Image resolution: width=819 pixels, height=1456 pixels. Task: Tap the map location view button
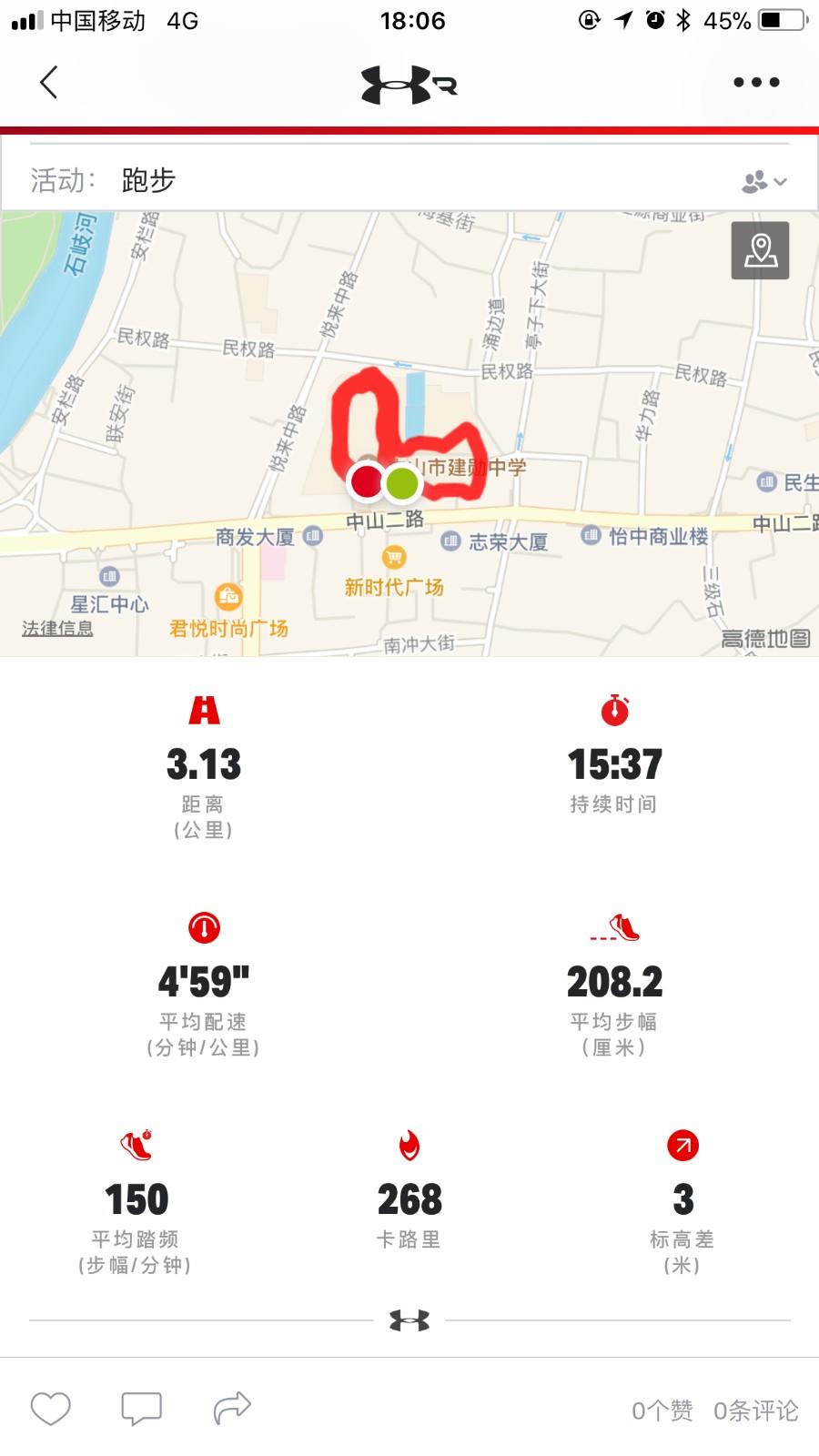pos(760,250)
